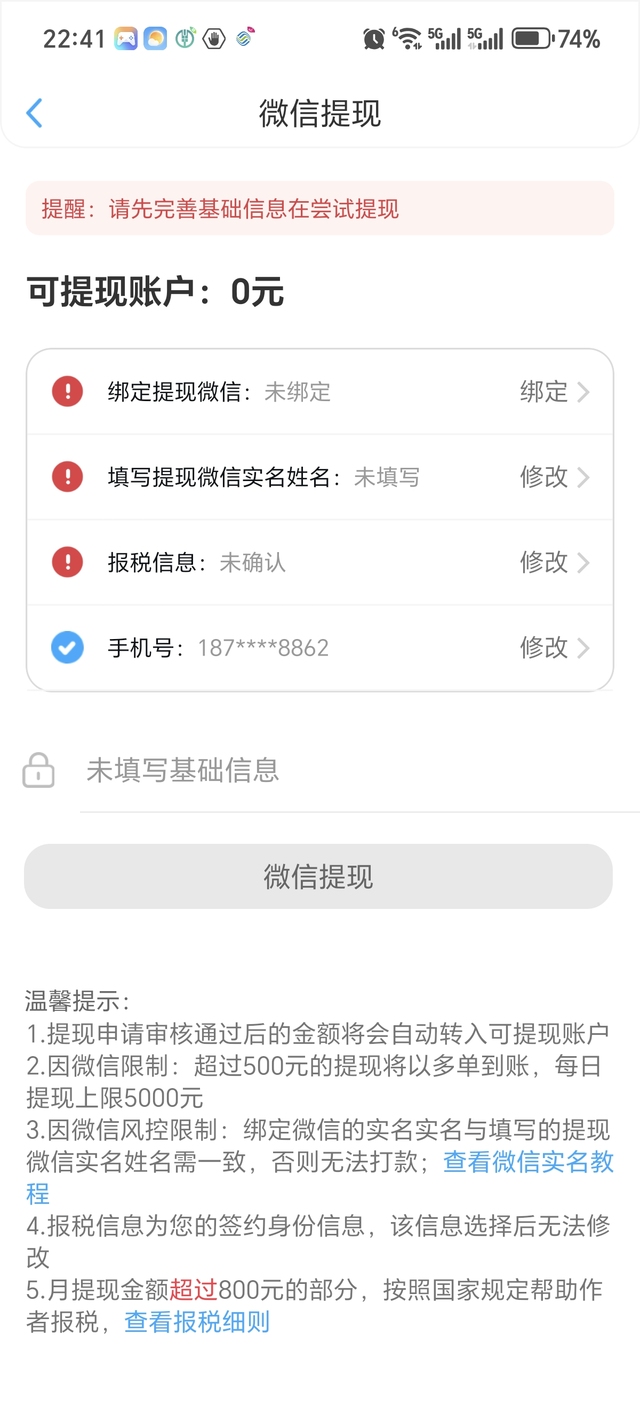Go back using the top-left arrow
This screenshot has width=640, height=1421.
coord(34,113)
